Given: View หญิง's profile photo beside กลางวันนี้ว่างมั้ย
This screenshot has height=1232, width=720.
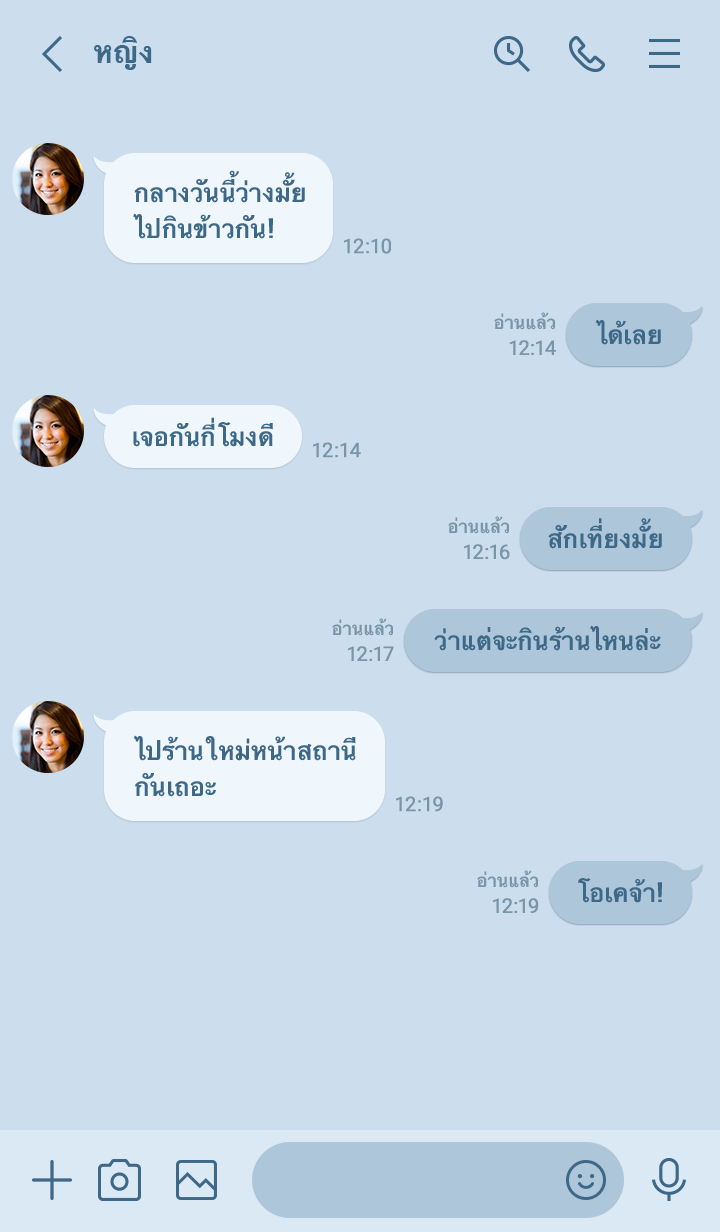Looking at the screenshot, I should [48, 179].
